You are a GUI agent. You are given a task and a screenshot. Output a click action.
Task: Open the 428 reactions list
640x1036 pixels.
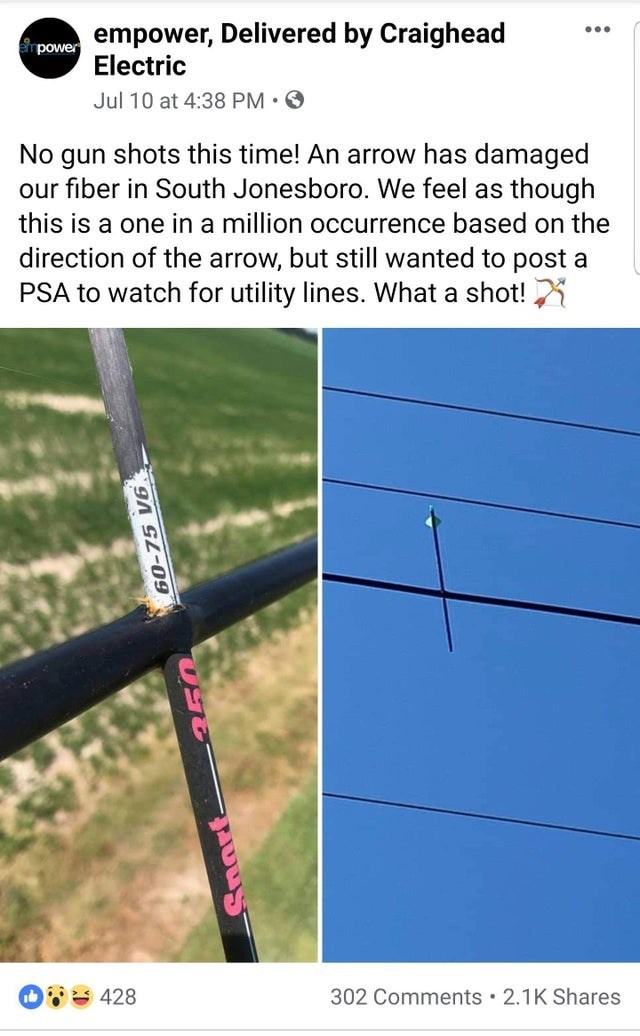tap(78, 996)
